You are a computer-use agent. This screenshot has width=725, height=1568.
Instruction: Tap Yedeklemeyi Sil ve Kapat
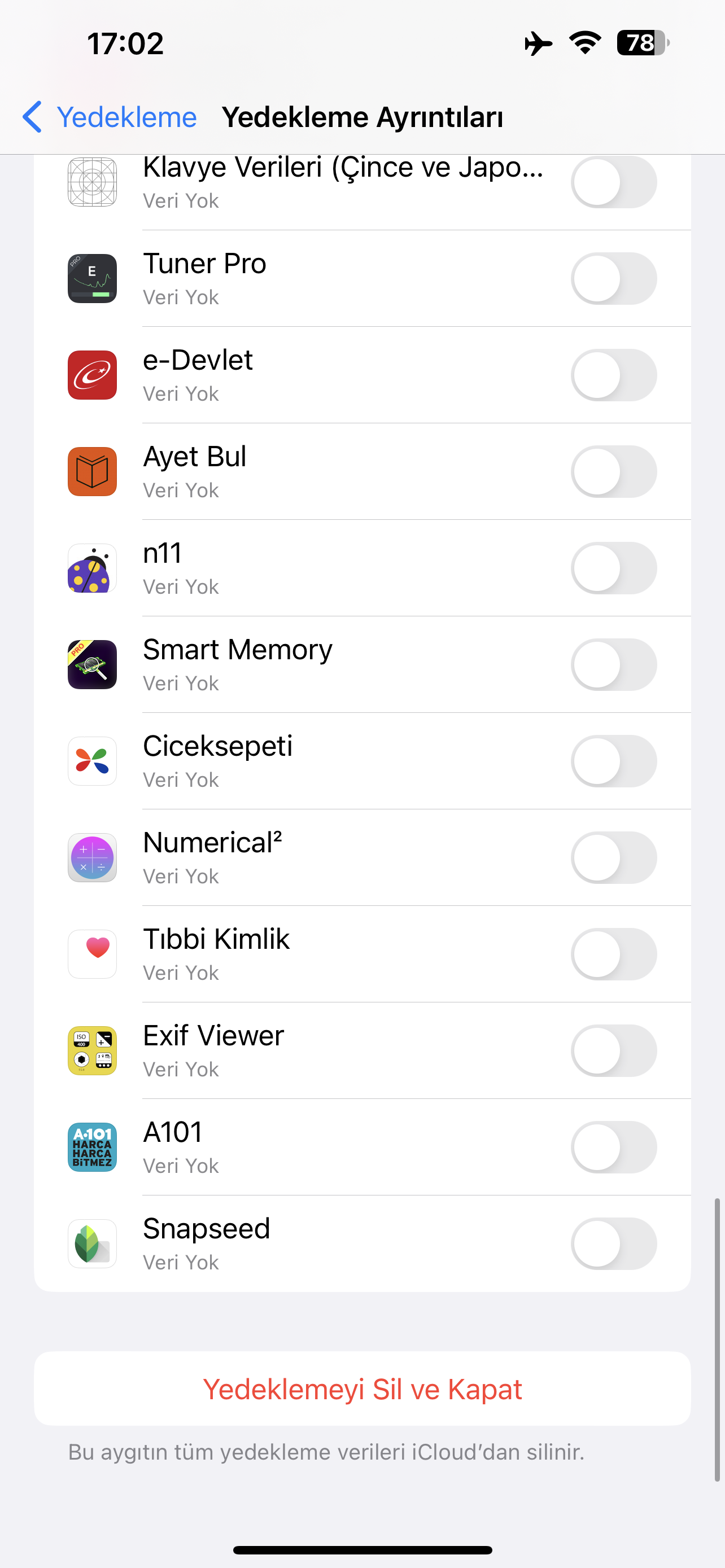click(x=362, y=1389)
